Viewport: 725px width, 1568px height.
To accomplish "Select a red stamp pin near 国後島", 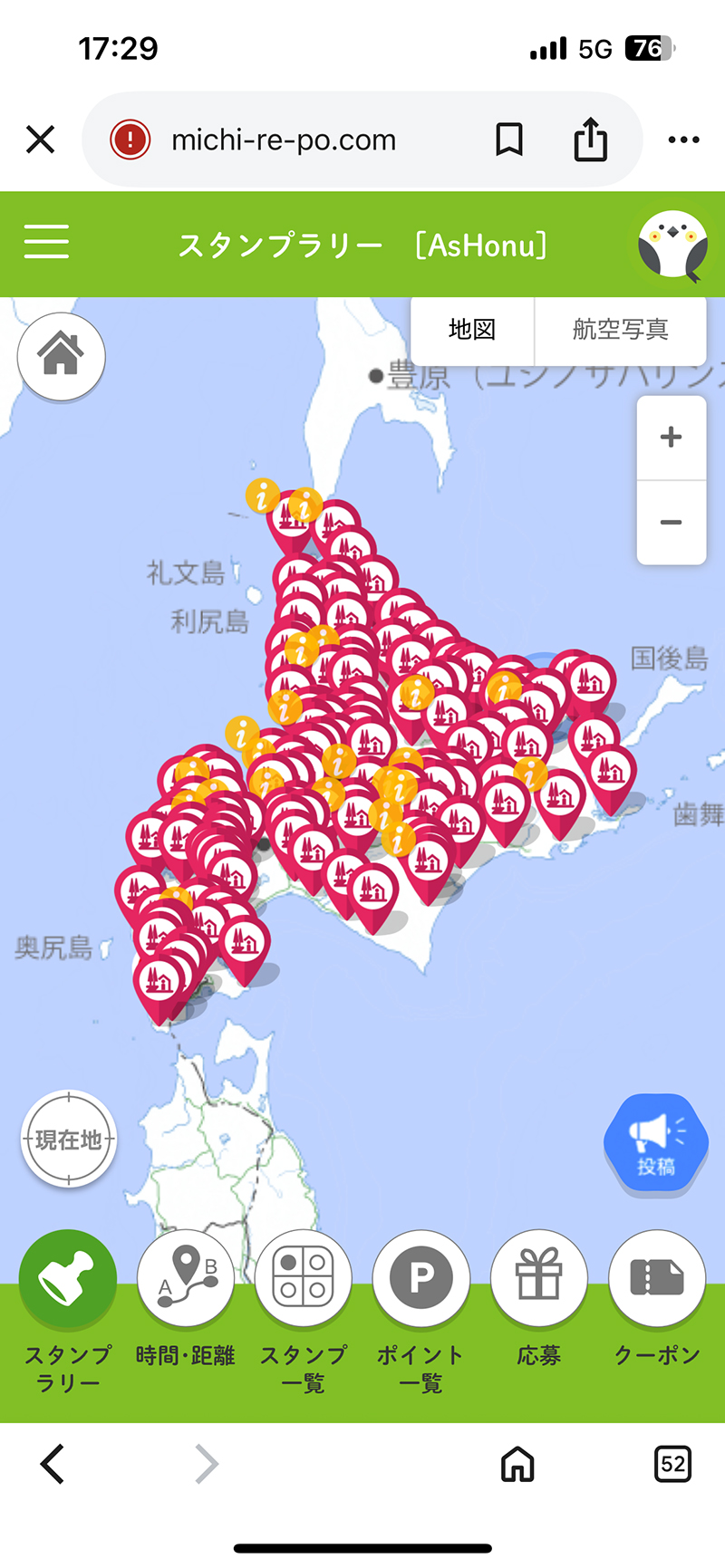I will (x=589, y=681).
